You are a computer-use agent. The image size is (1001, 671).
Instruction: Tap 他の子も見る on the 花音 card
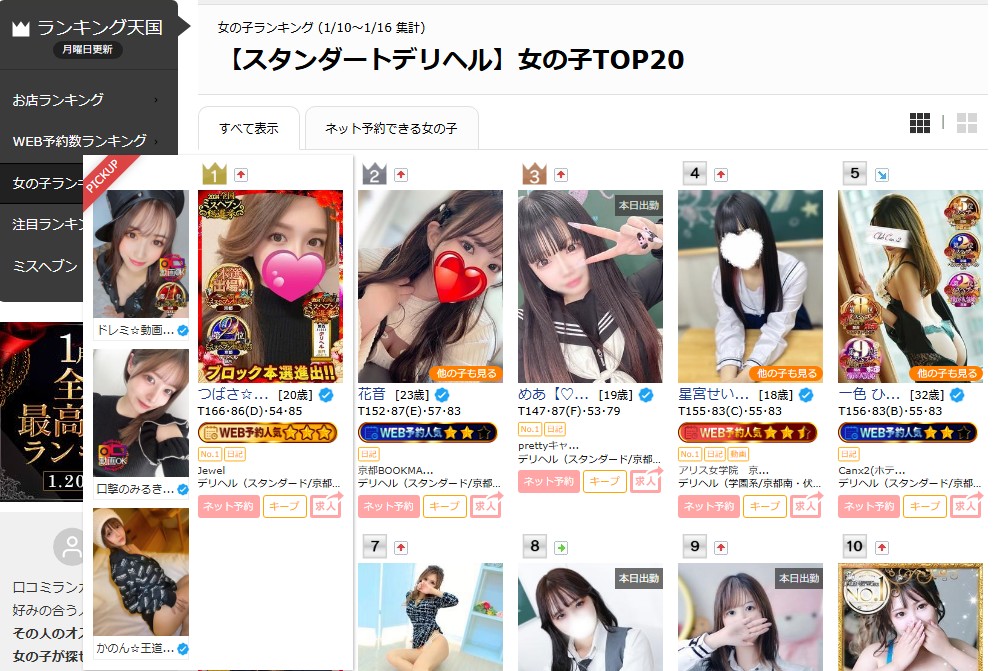pos(465,373)
